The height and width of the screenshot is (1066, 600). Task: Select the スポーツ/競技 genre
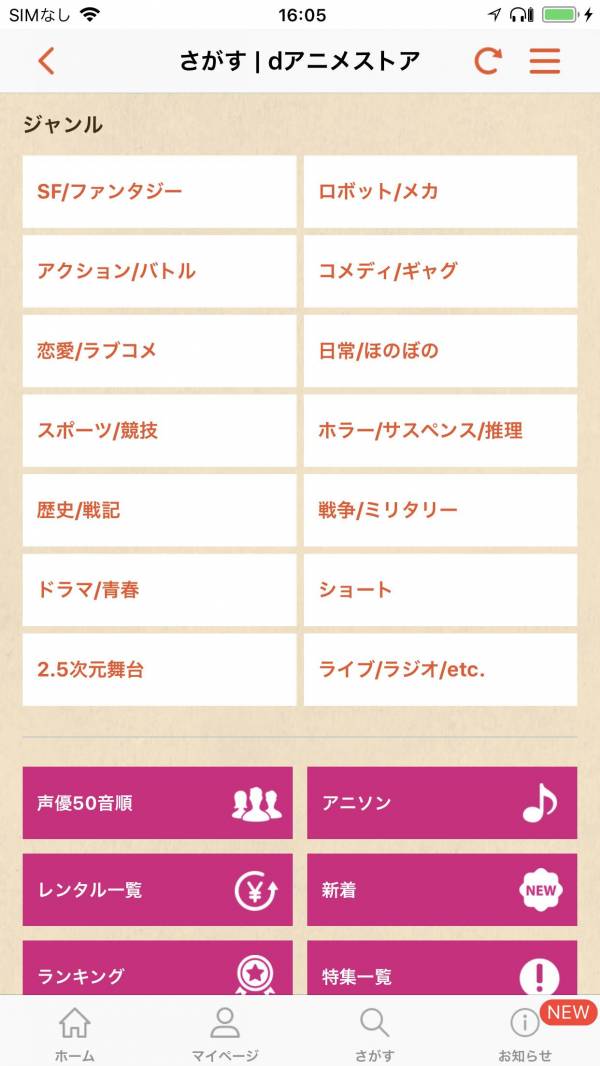point(160,431)
